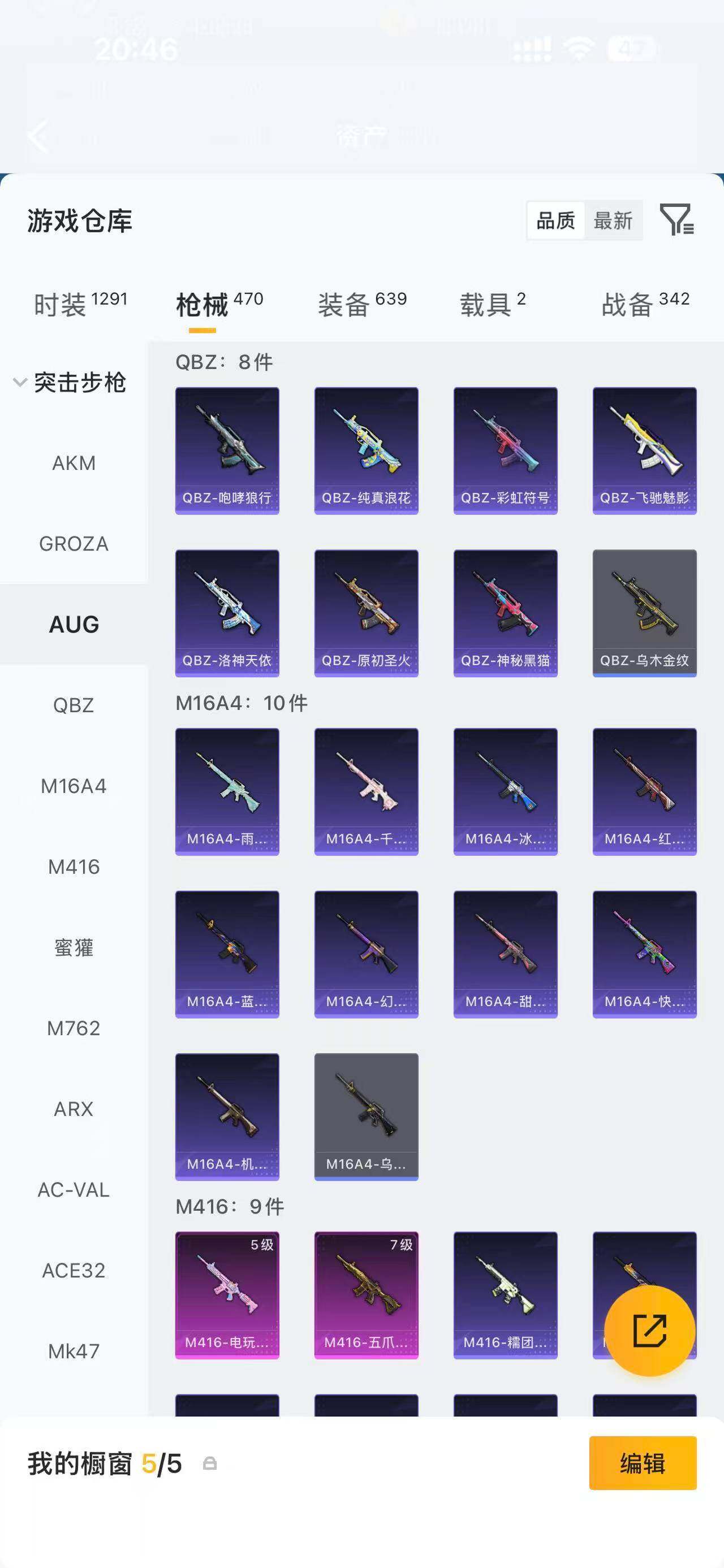This screenshot has height=1568, width=724.
Task: Tap the 编辑 button
Action: (x=643, y=1463)
